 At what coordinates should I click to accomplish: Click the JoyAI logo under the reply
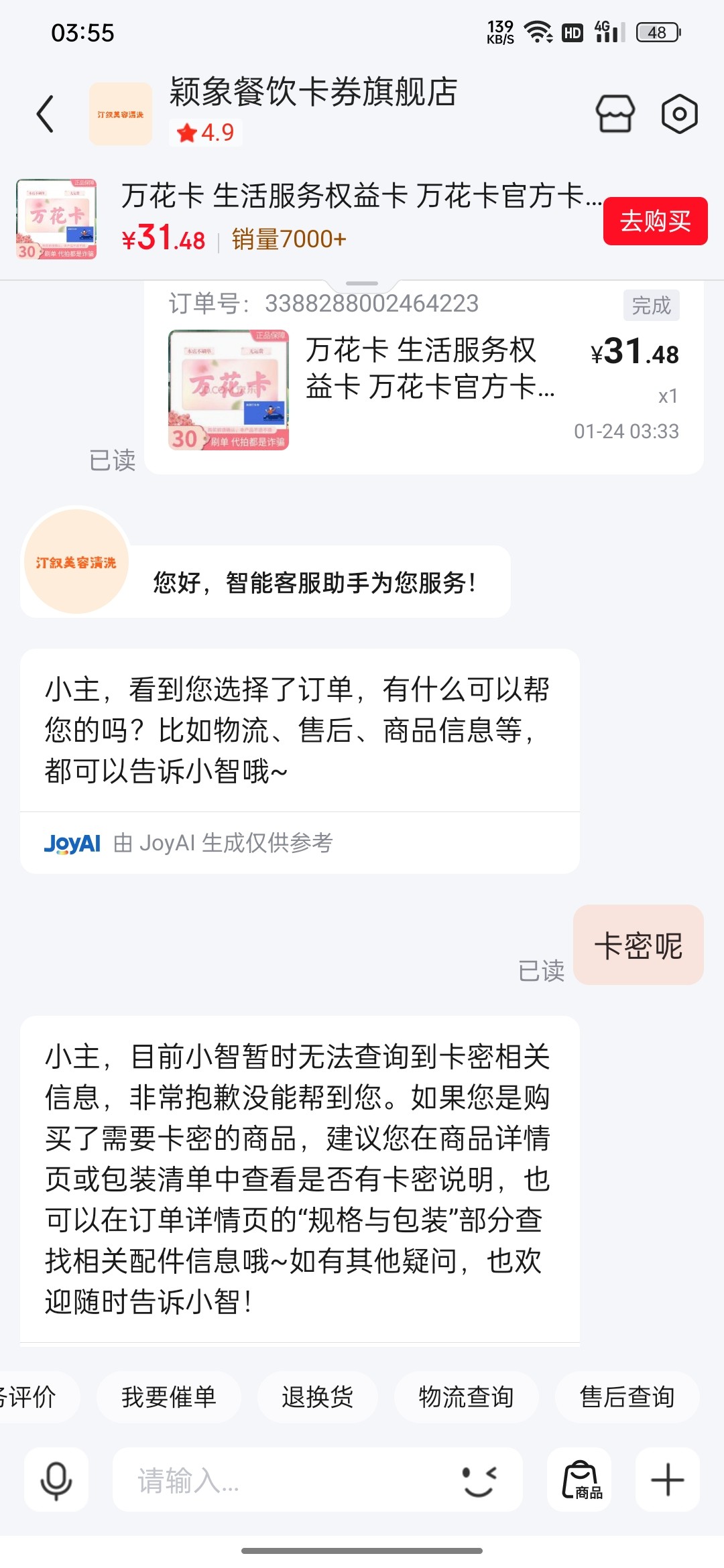74,844
